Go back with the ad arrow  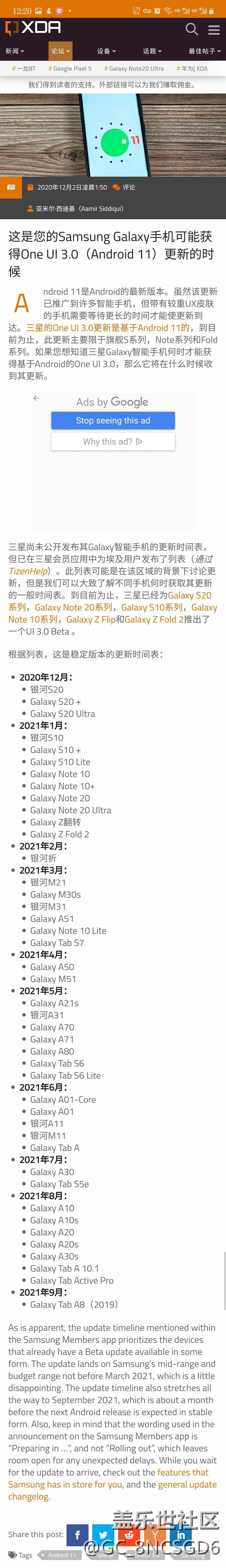(x=36, y=398)
